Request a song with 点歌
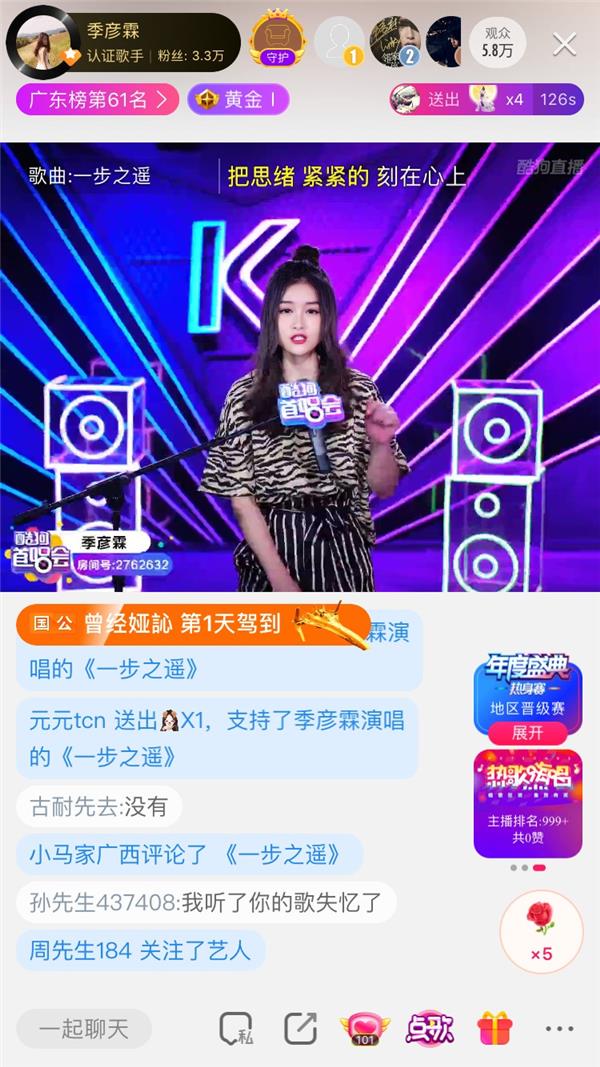The image size is (600, 1067). click(x=429, y=1028)
